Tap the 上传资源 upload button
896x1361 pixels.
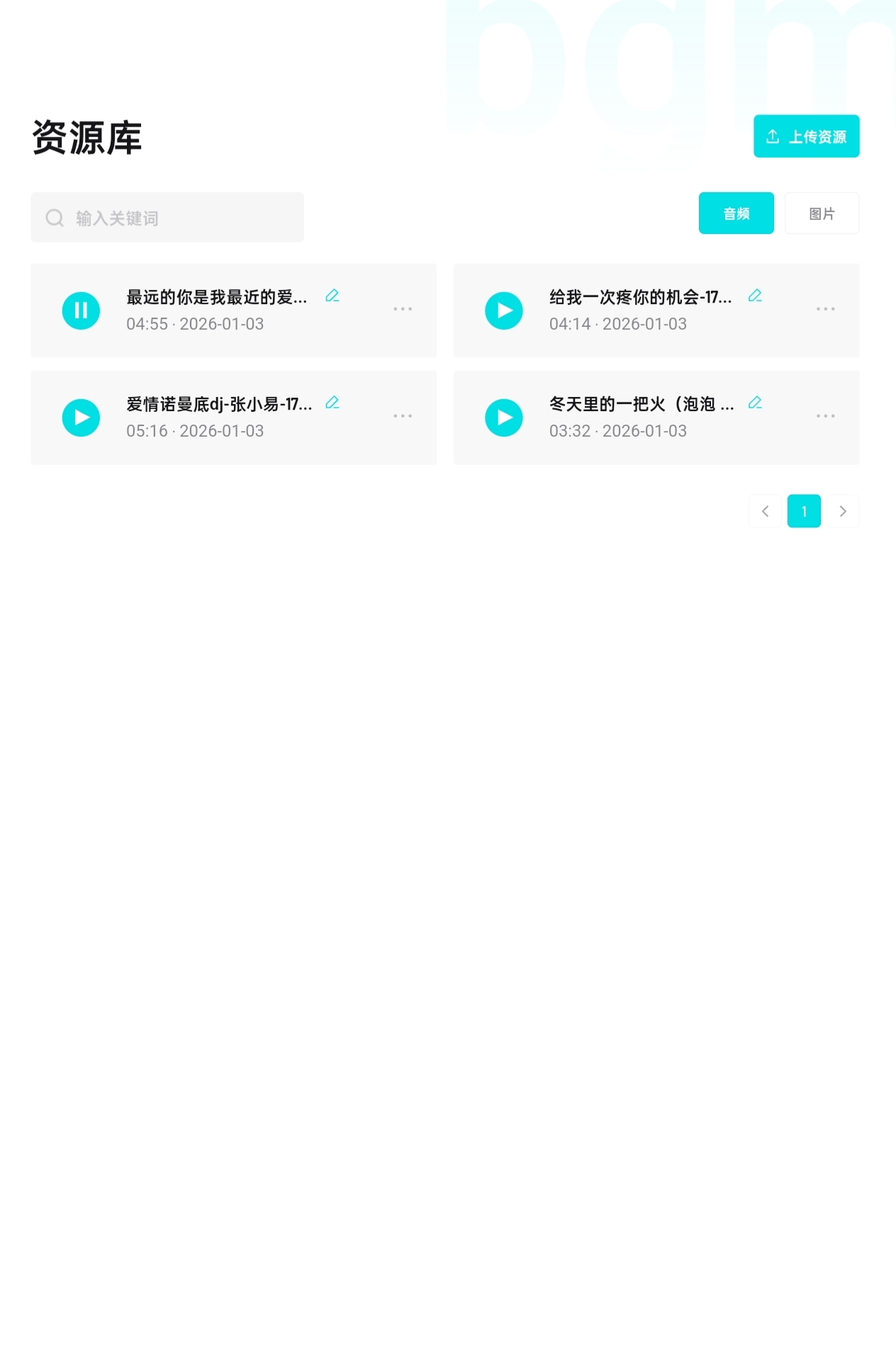806,136
